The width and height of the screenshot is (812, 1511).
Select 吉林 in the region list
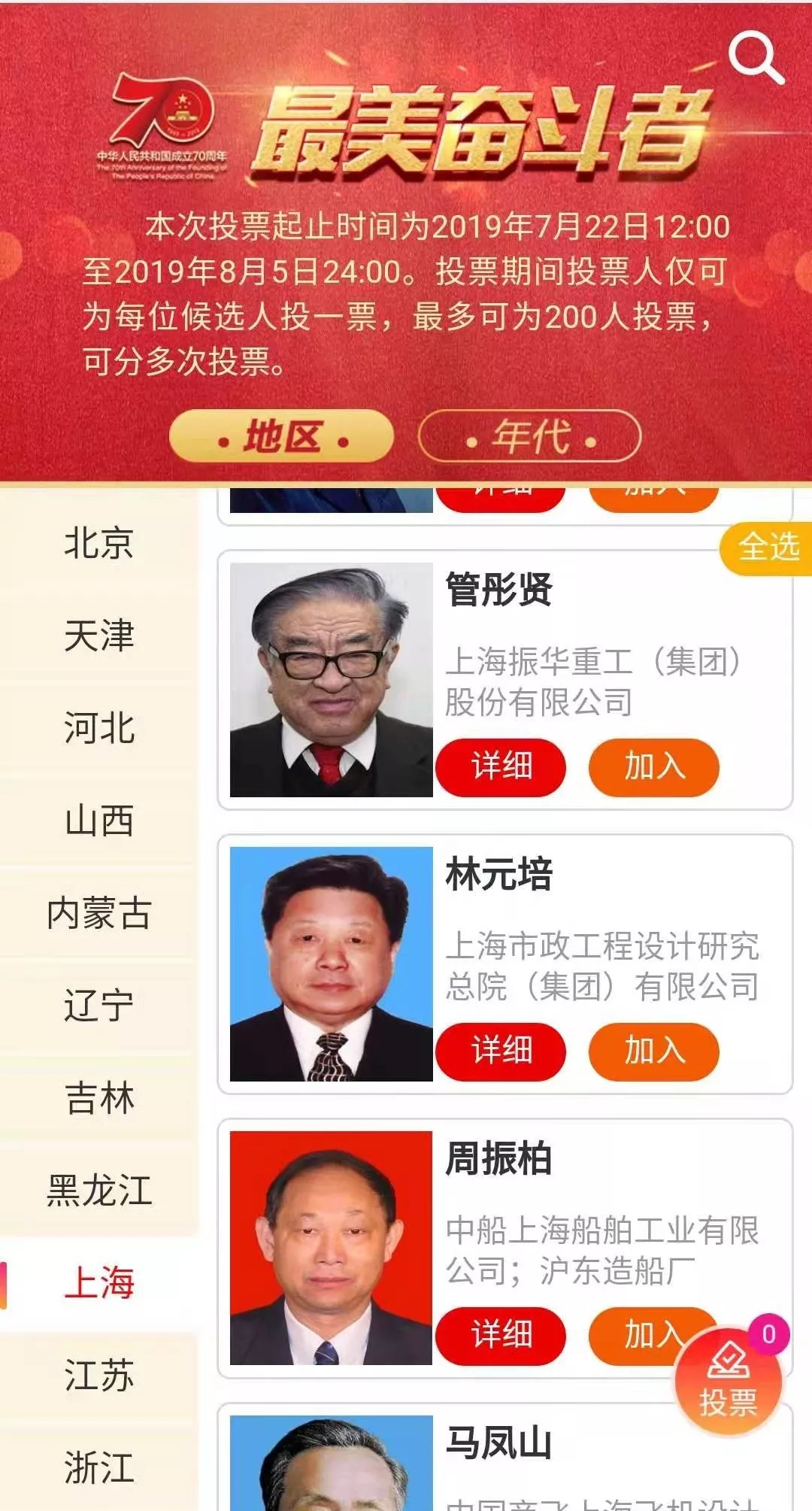(98, 1098)
